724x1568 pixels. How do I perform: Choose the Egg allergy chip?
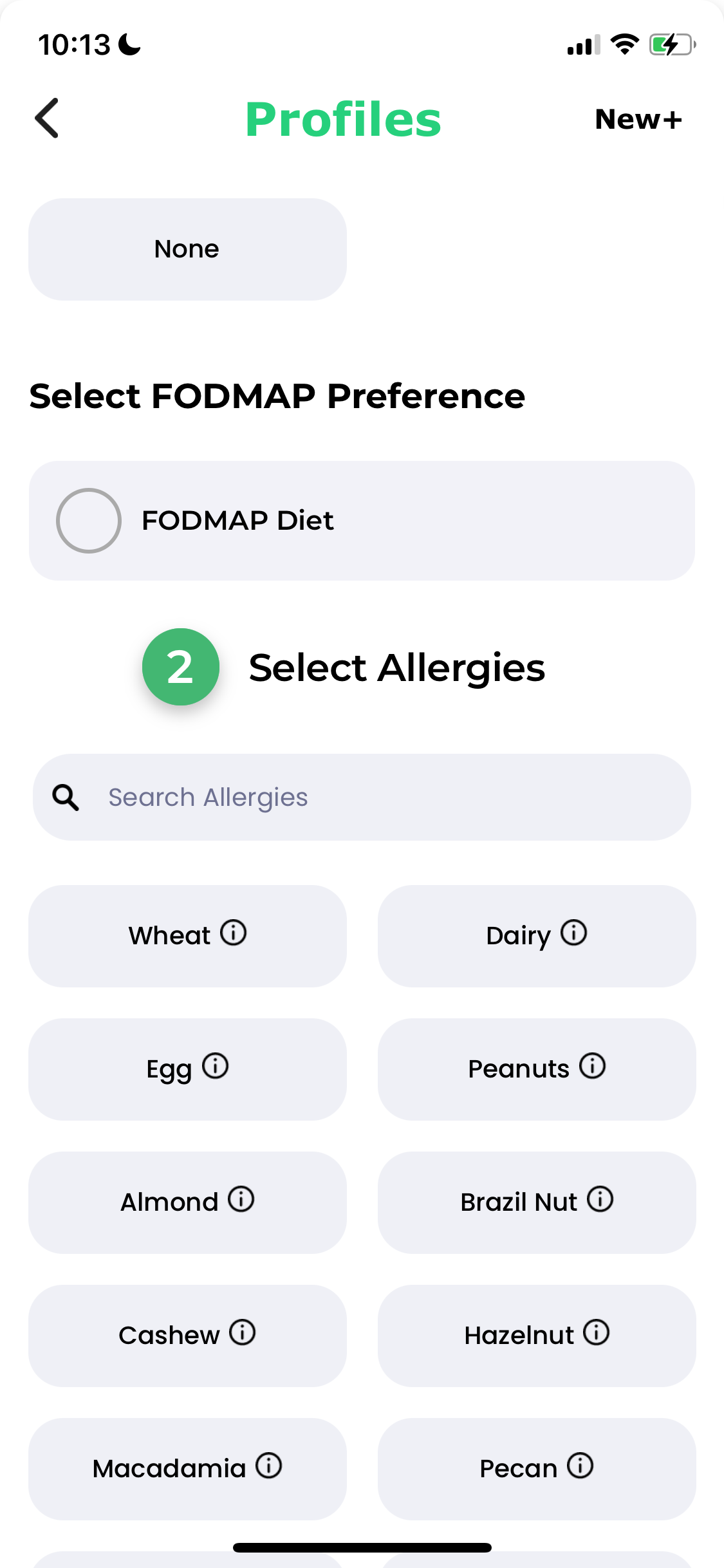187,1069
